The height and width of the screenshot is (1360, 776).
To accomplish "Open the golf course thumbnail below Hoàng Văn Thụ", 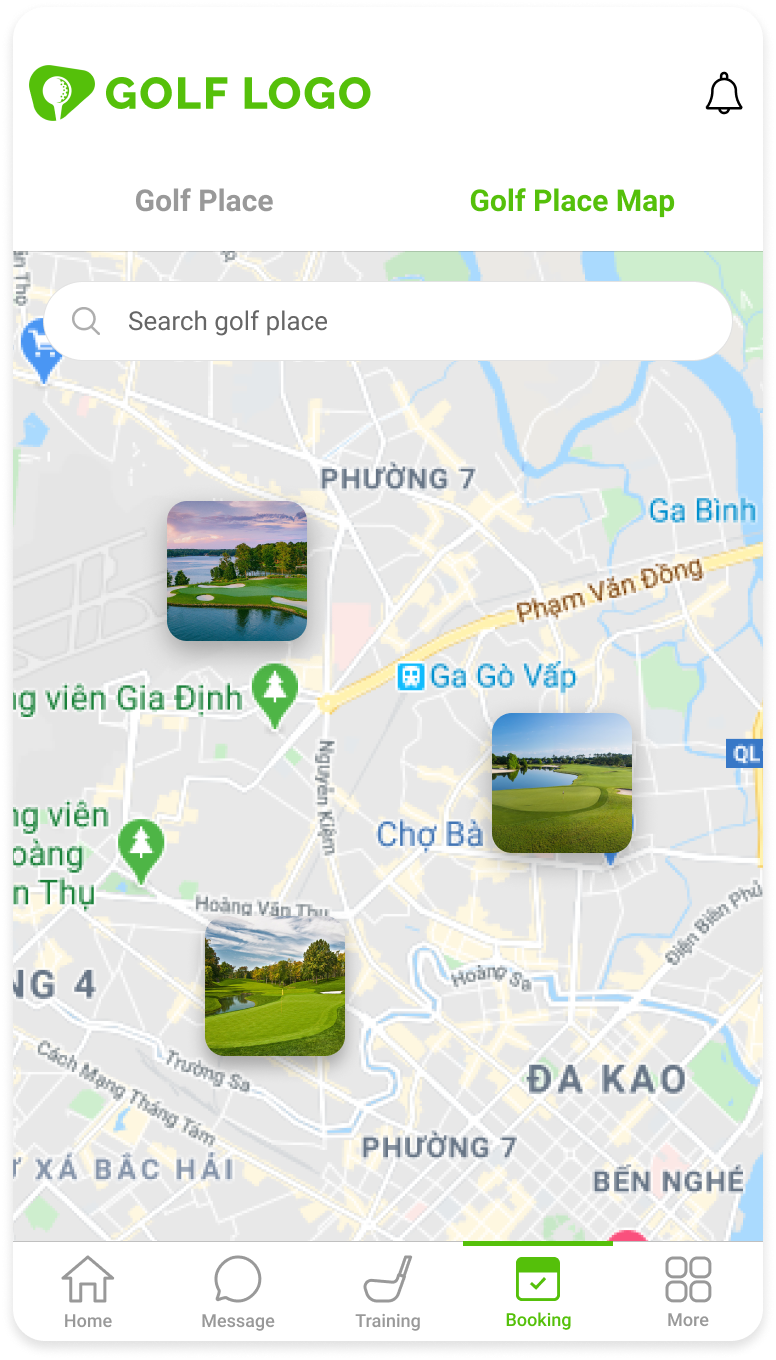I will click(x=275, y=986).
